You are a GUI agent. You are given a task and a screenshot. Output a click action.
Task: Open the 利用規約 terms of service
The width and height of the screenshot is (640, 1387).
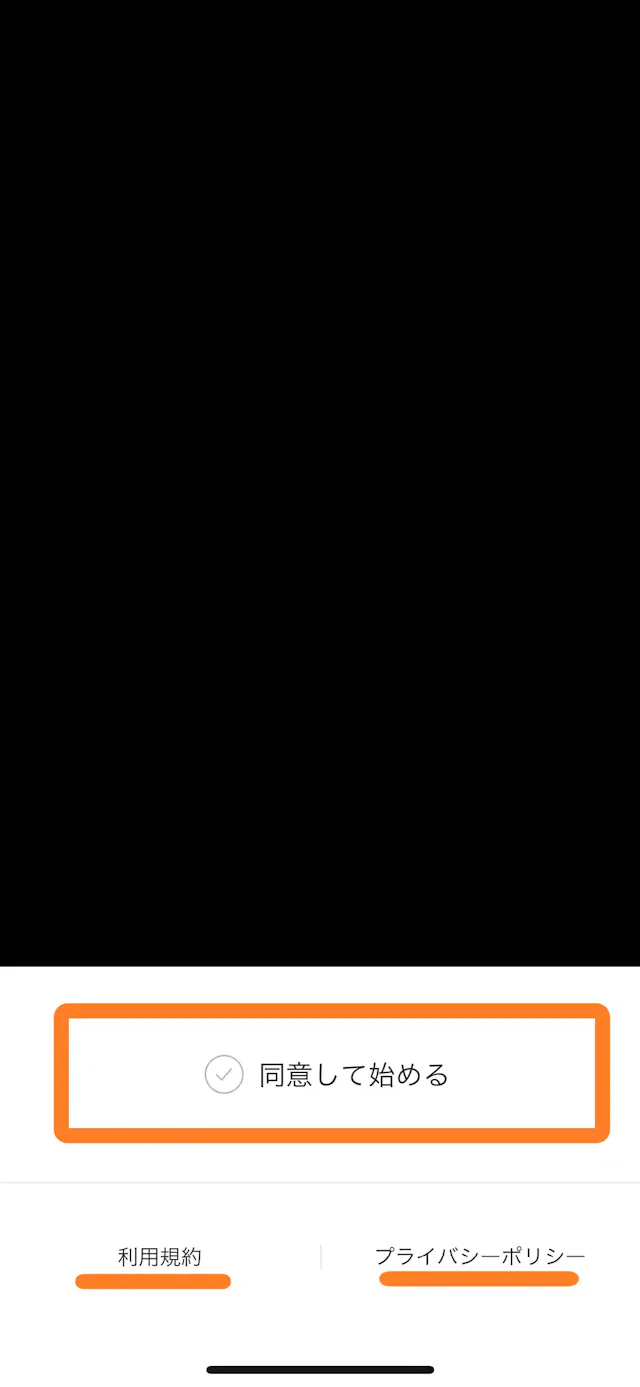click(159, 1257)
